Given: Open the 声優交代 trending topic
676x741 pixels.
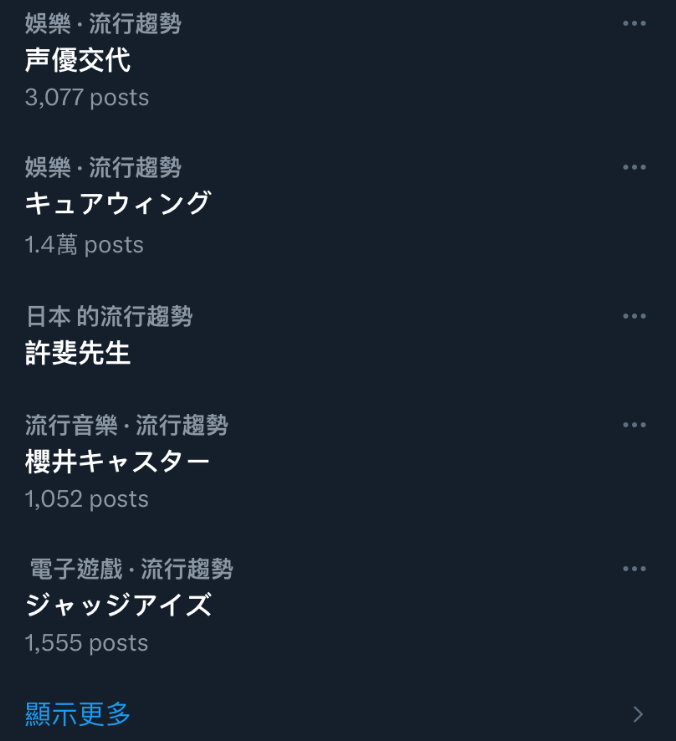Looking at the screenshot, I should pos(78,60).
